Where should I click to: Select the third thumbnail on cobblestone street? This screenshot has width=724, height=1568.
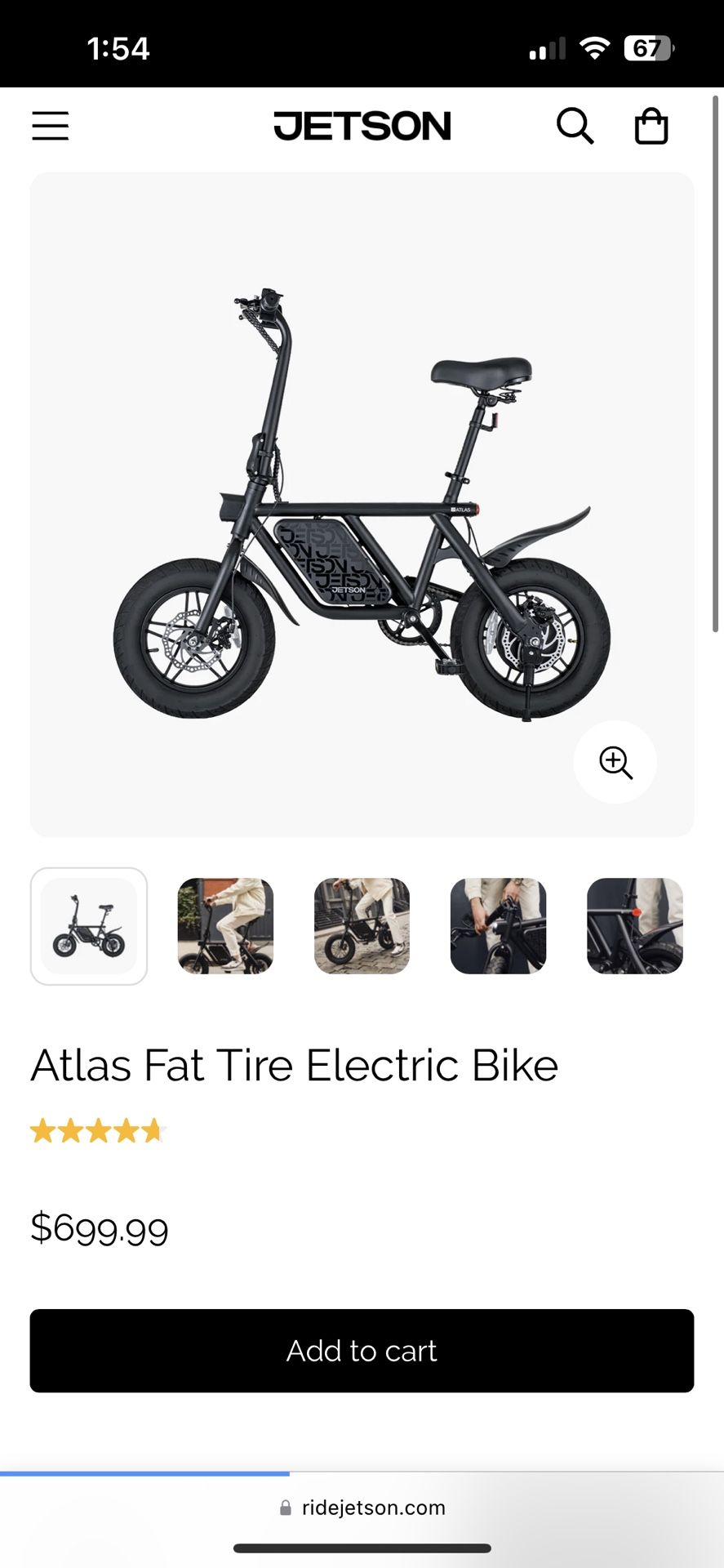click(x=362, y=926)
